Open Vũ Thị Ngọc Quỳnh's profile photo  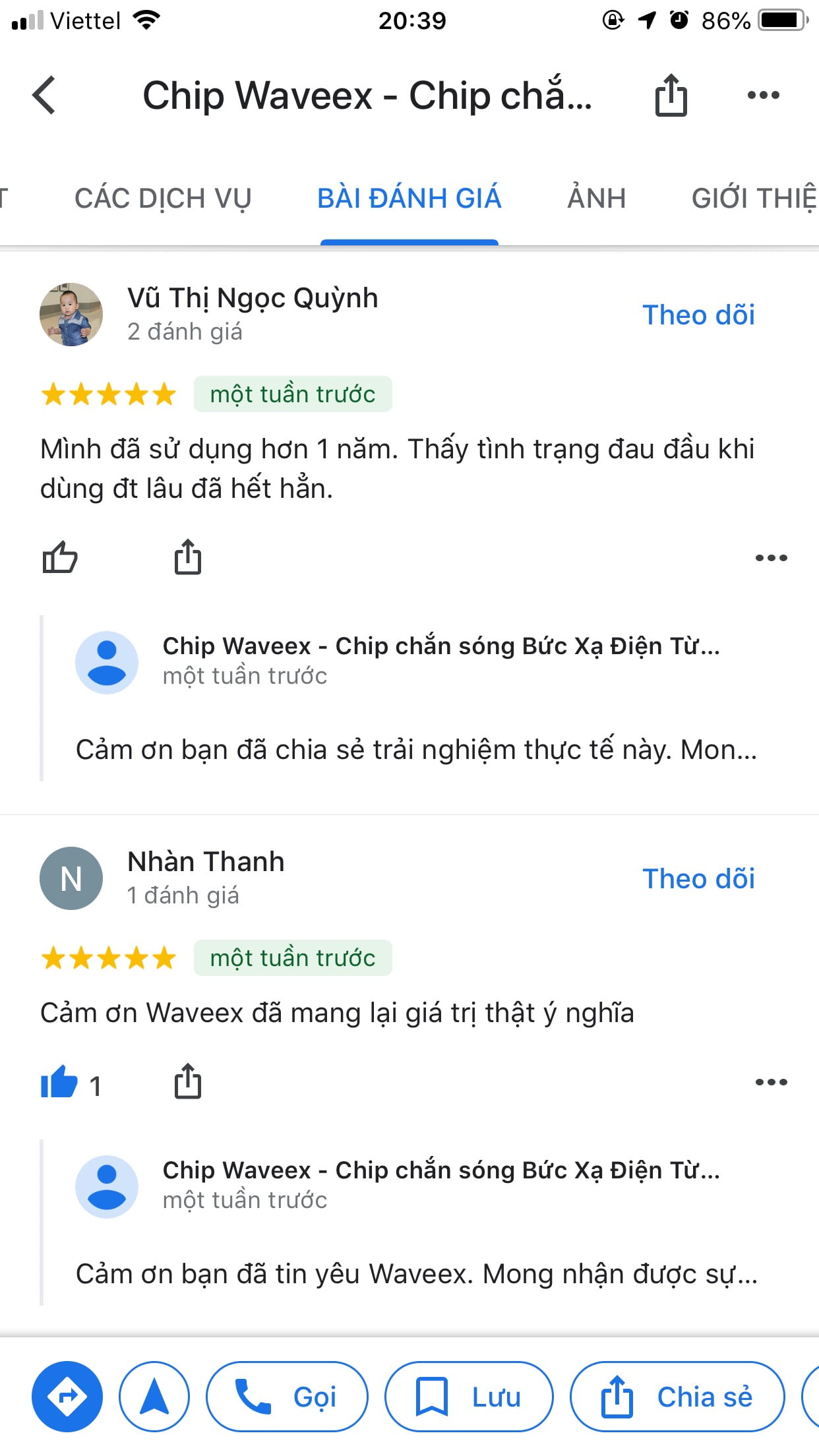click(x=71, y=315)
